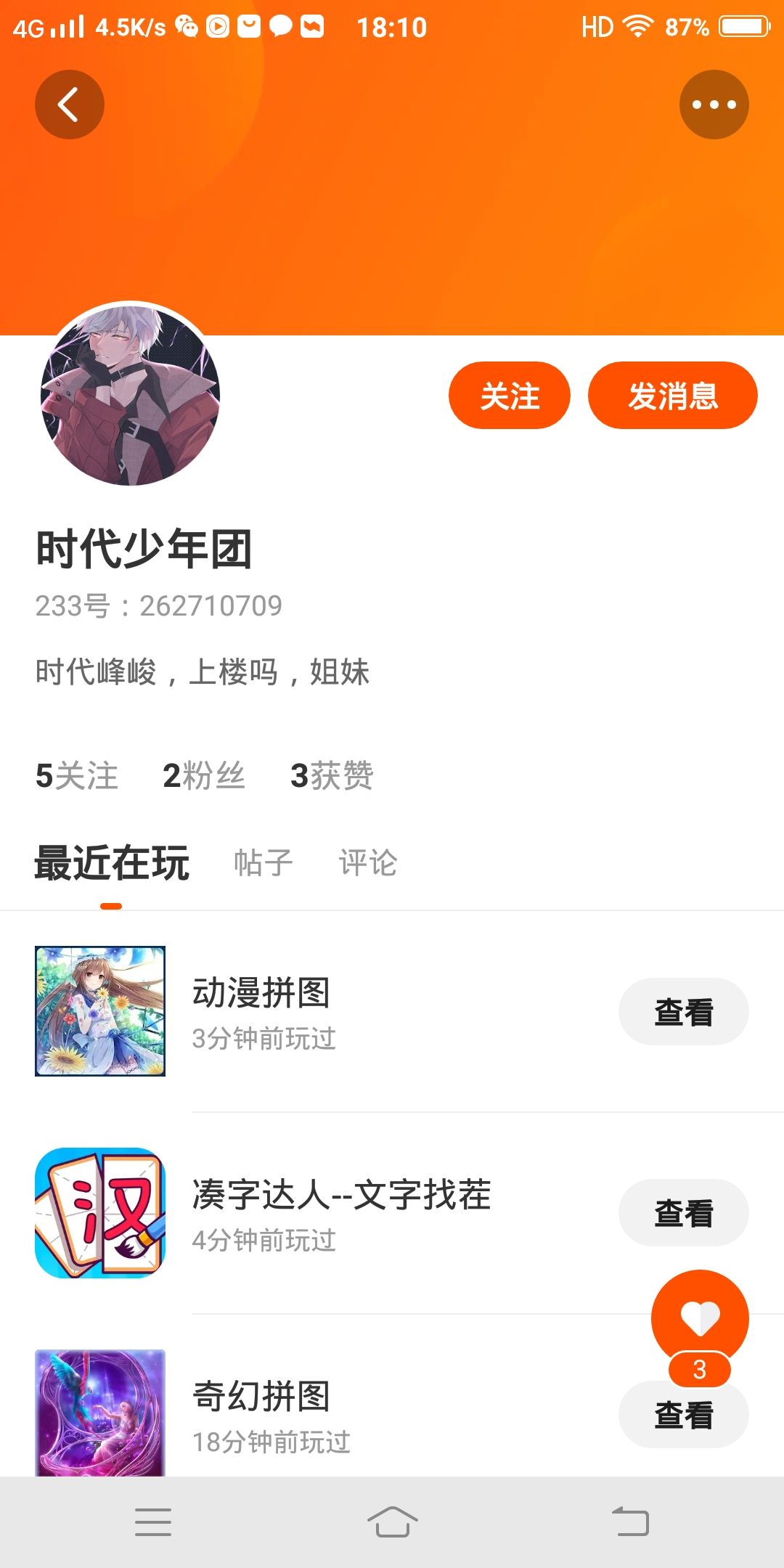The width and height of the screenshot is (784, 1568).
Task: Switch to the 评论 tab
Action: pos(367,862)
